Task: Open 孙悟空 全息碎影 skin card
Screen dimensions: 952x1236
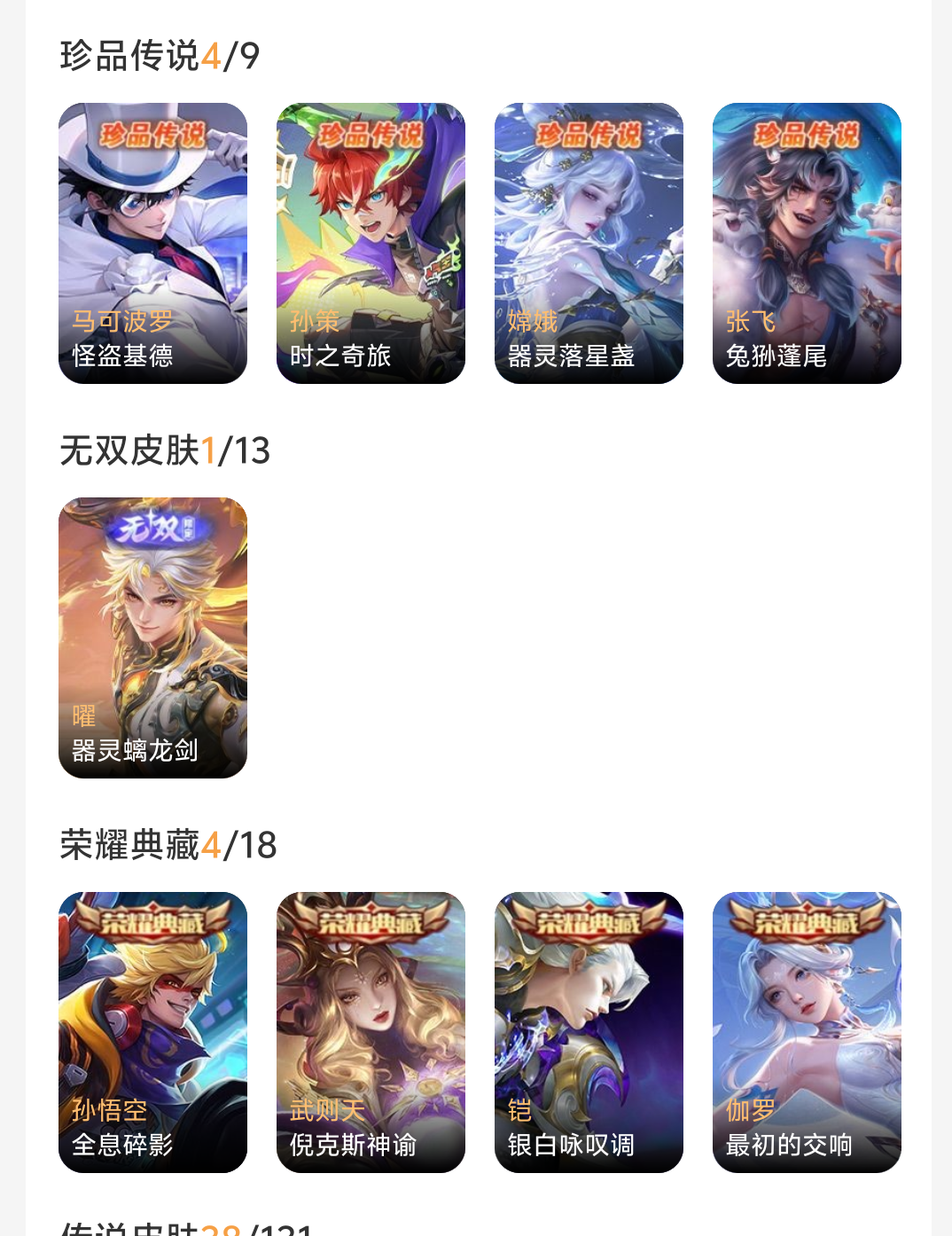Action: [152, 1032]
